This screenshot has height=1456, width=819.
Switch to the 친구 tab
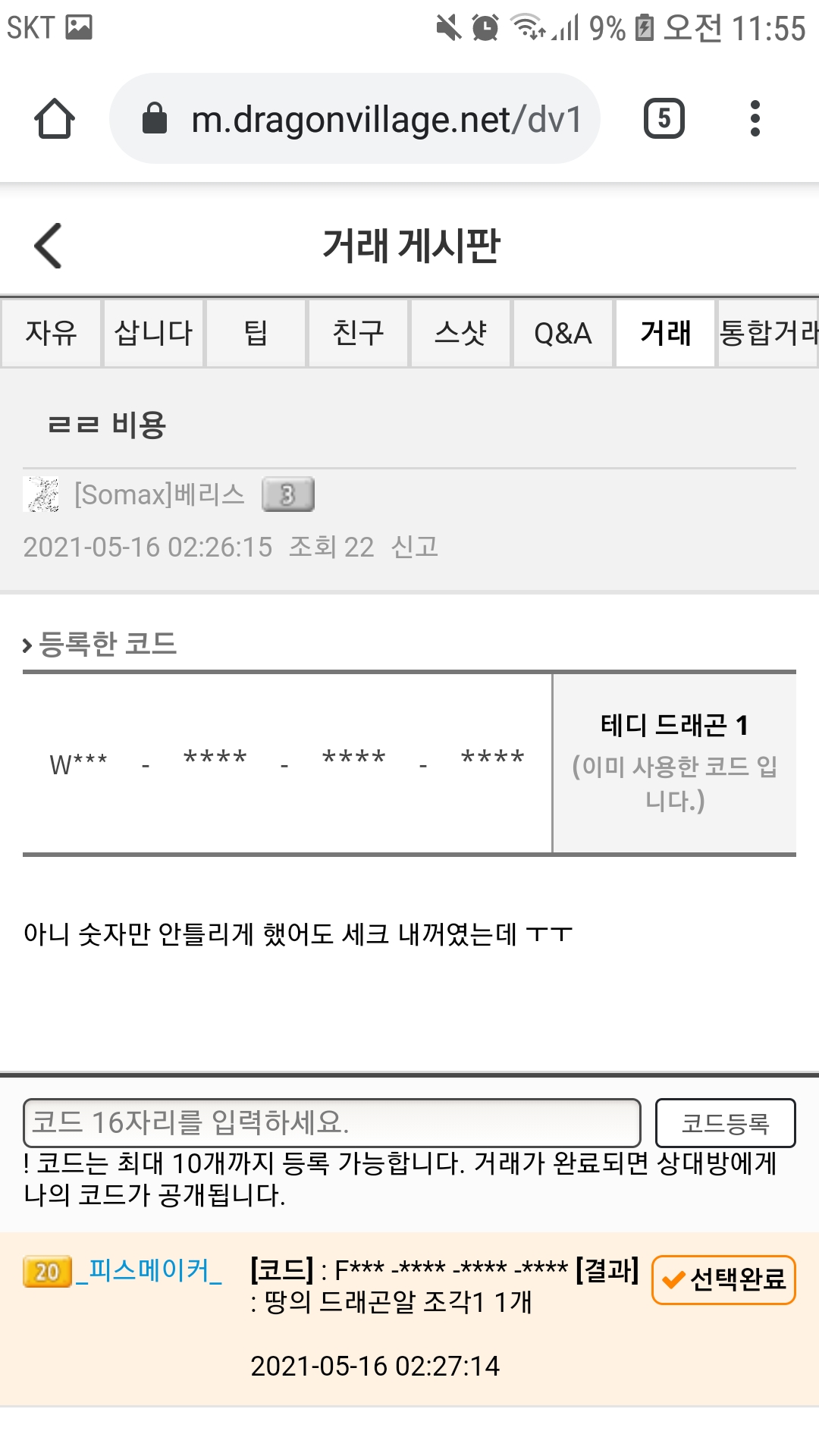coord(358,333)
